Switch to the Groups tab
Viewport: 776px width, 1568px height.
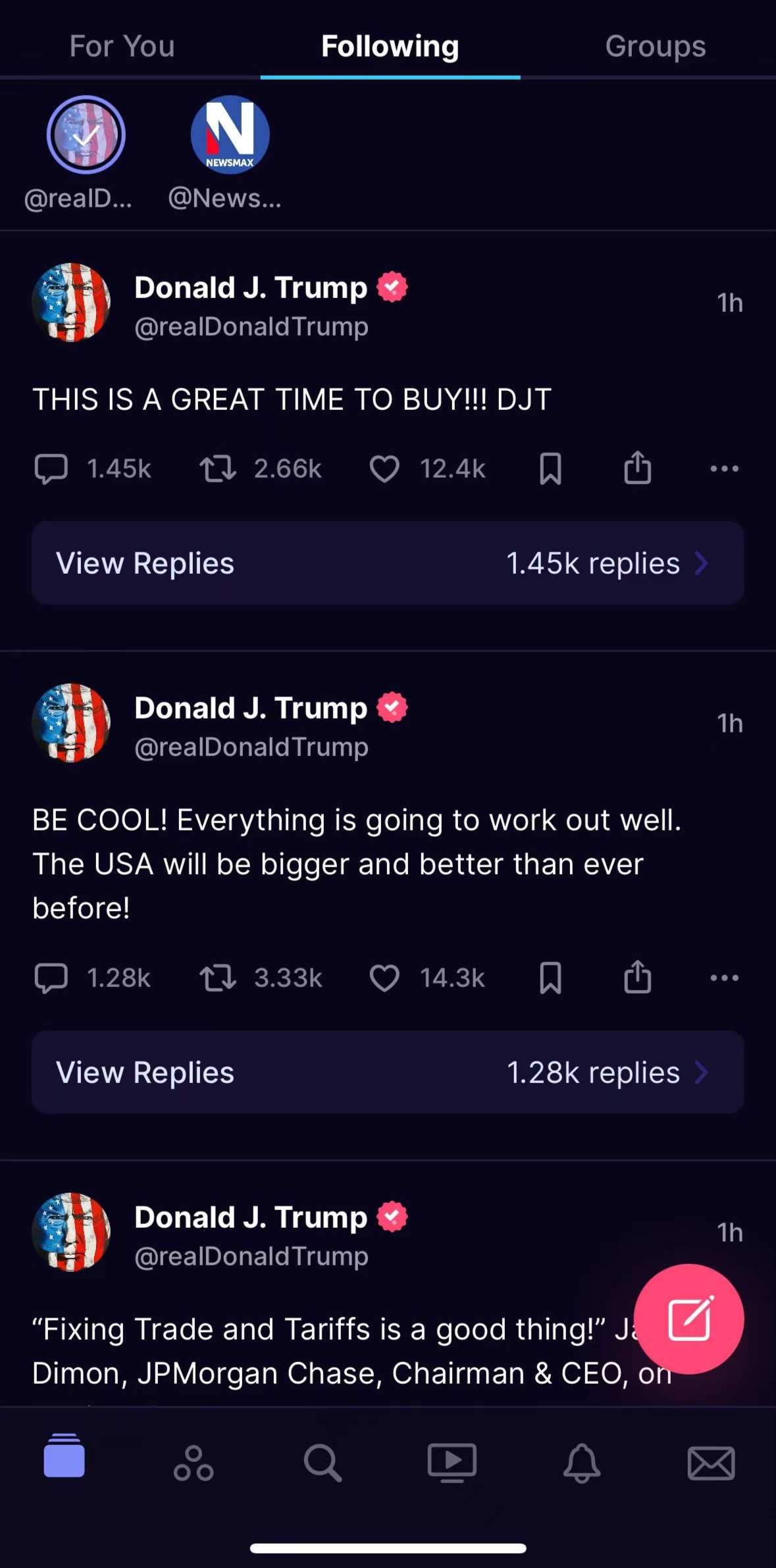tap(655, 46)
